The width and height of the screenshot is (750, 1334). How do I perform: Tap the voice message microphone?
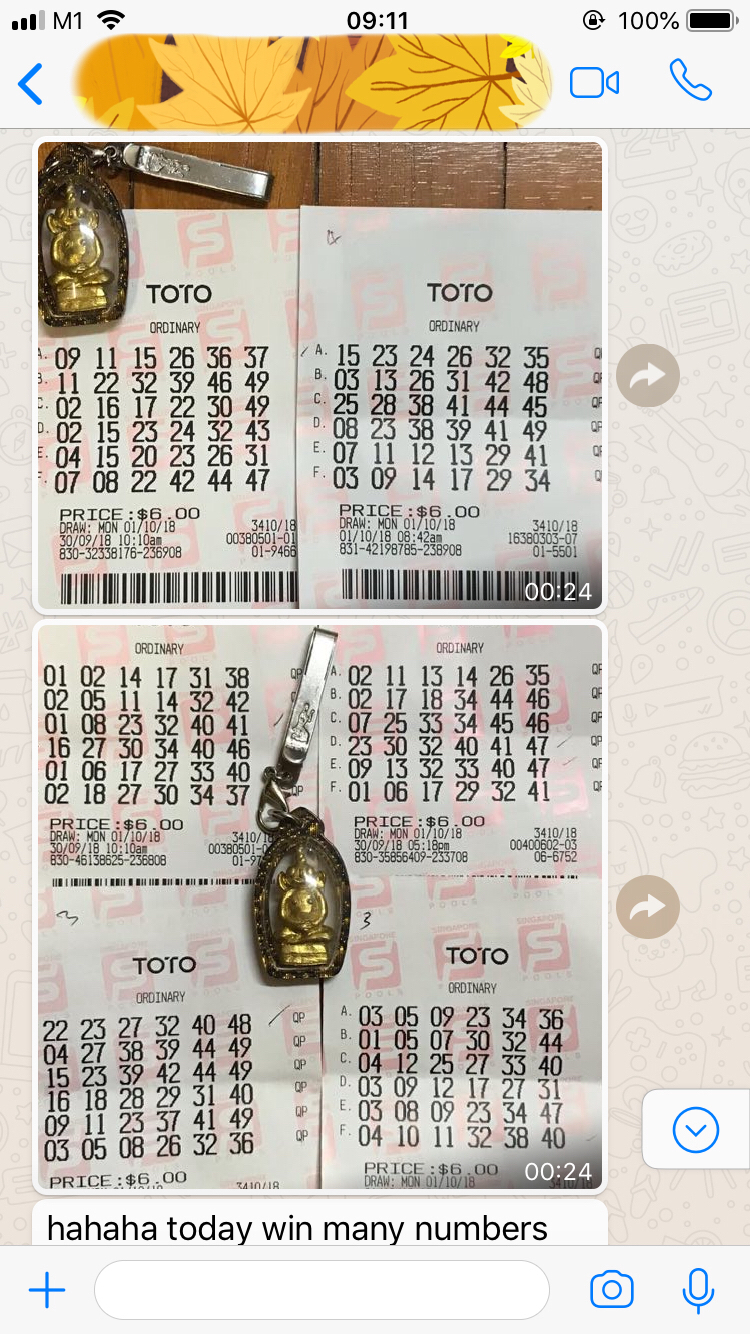pyautogui.click(x=698, y=1290)
